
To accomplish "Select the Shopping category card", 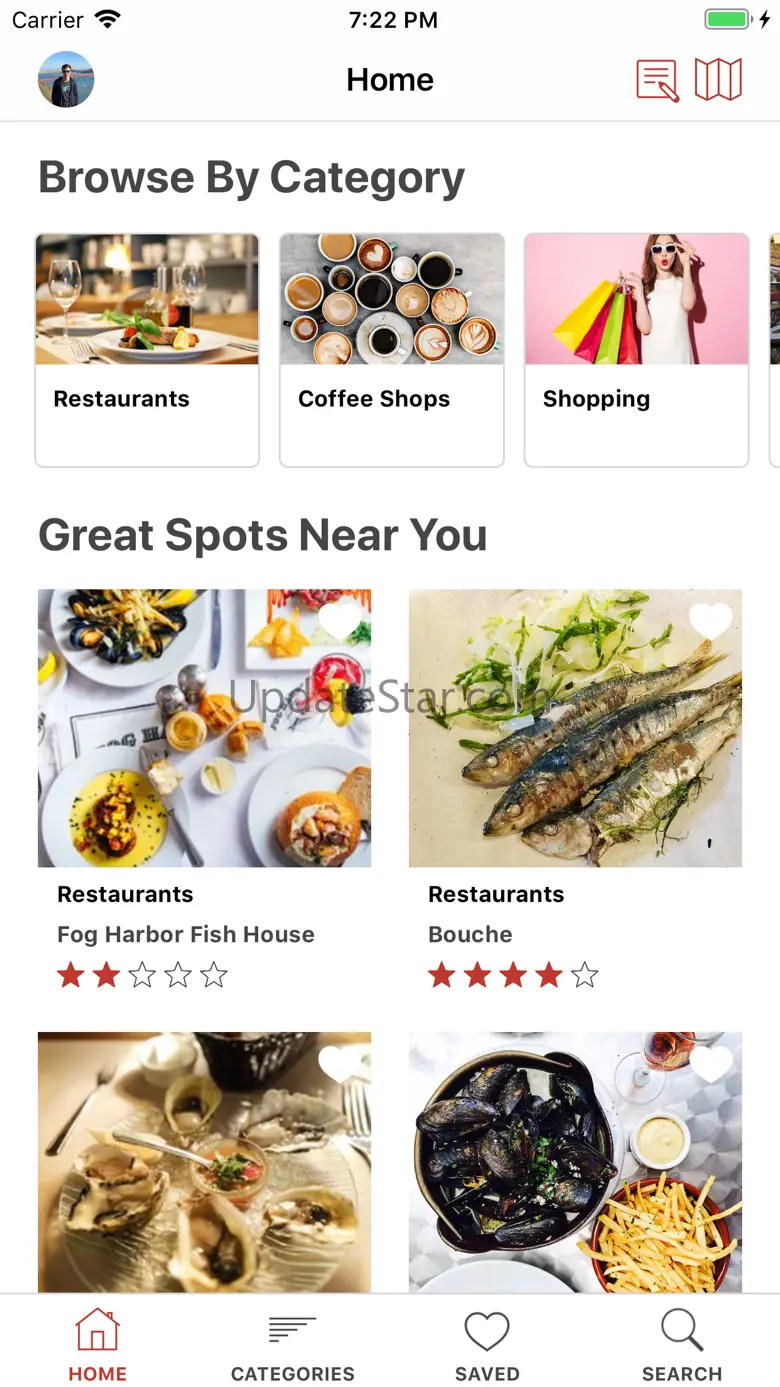I will tap(636, 350).
